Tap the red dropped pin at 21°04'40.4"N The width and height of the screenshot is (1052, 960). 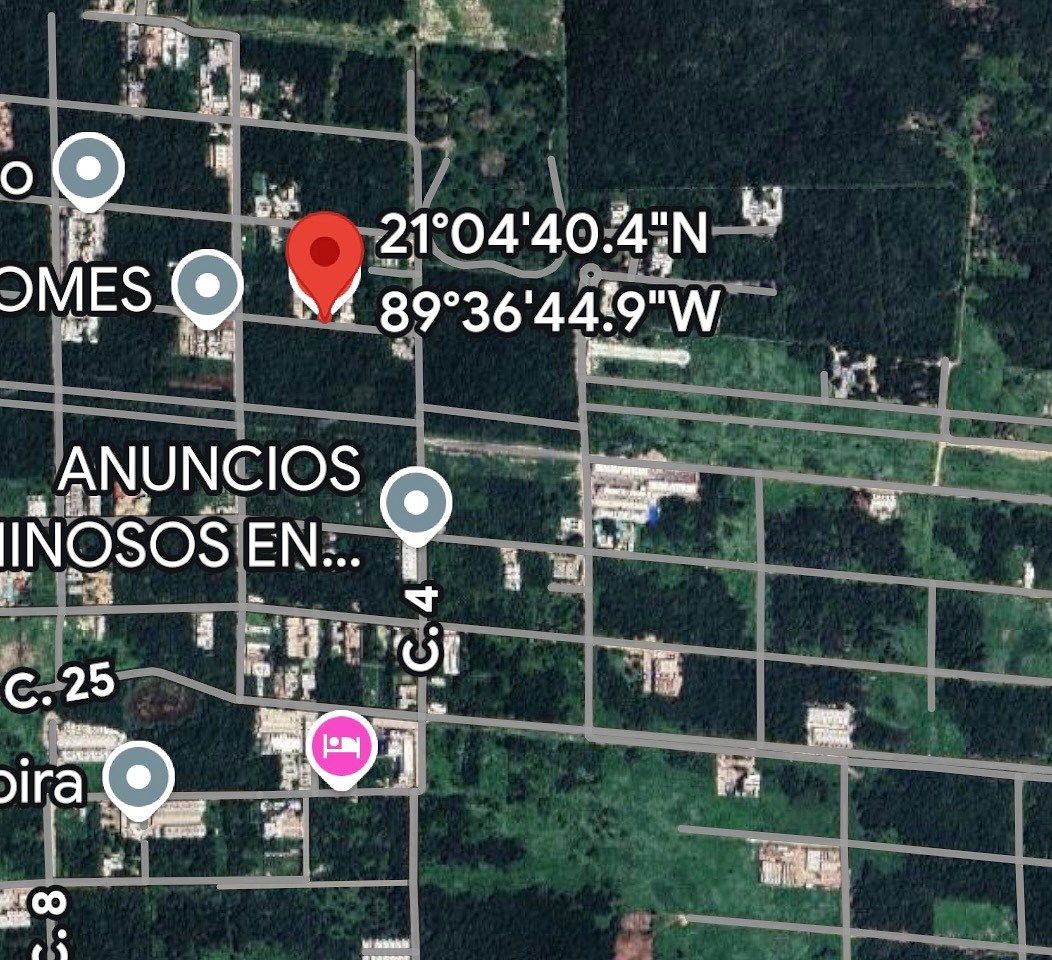coord(324,256)
